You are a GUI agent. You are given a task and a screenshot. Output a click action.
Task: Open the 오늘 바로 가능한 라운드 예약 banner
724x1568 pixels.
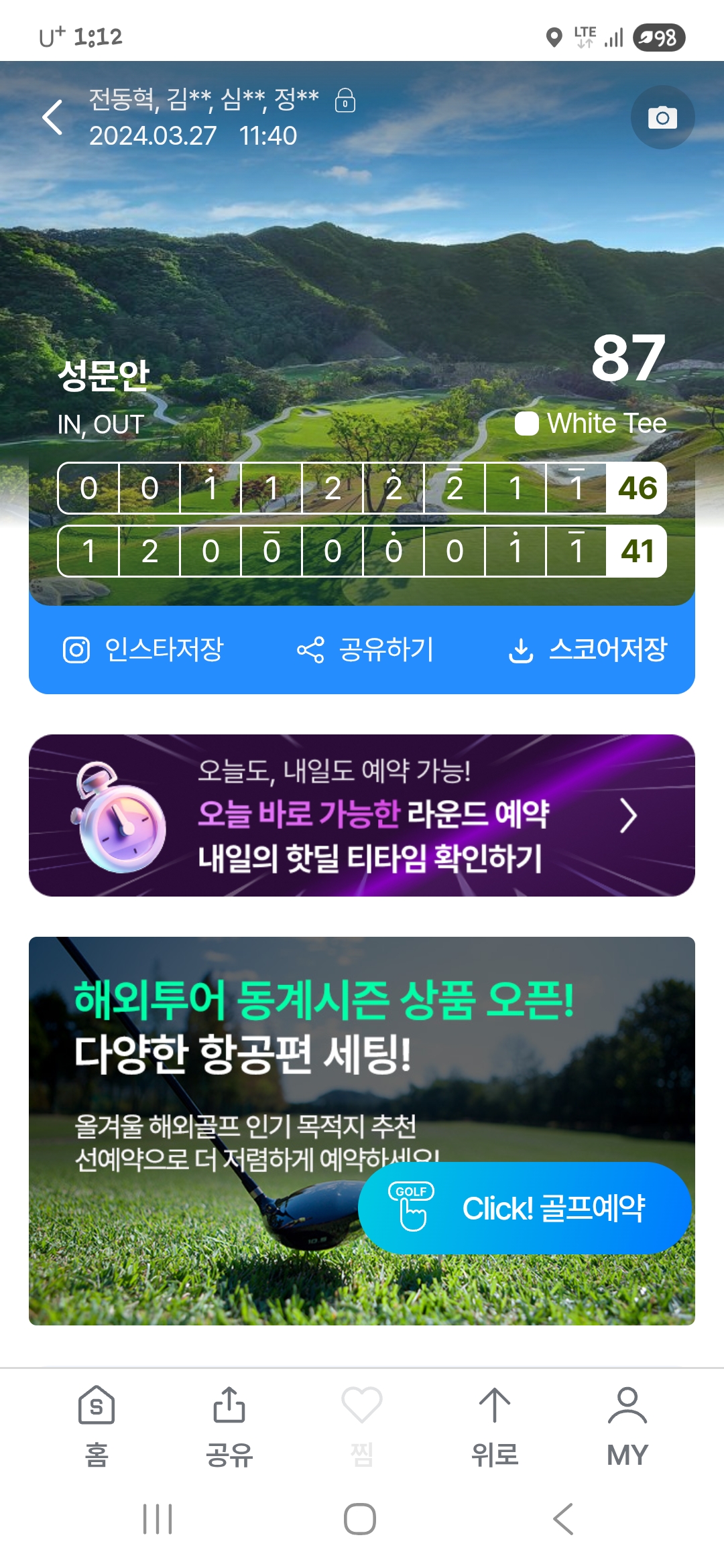click(362, 815)
